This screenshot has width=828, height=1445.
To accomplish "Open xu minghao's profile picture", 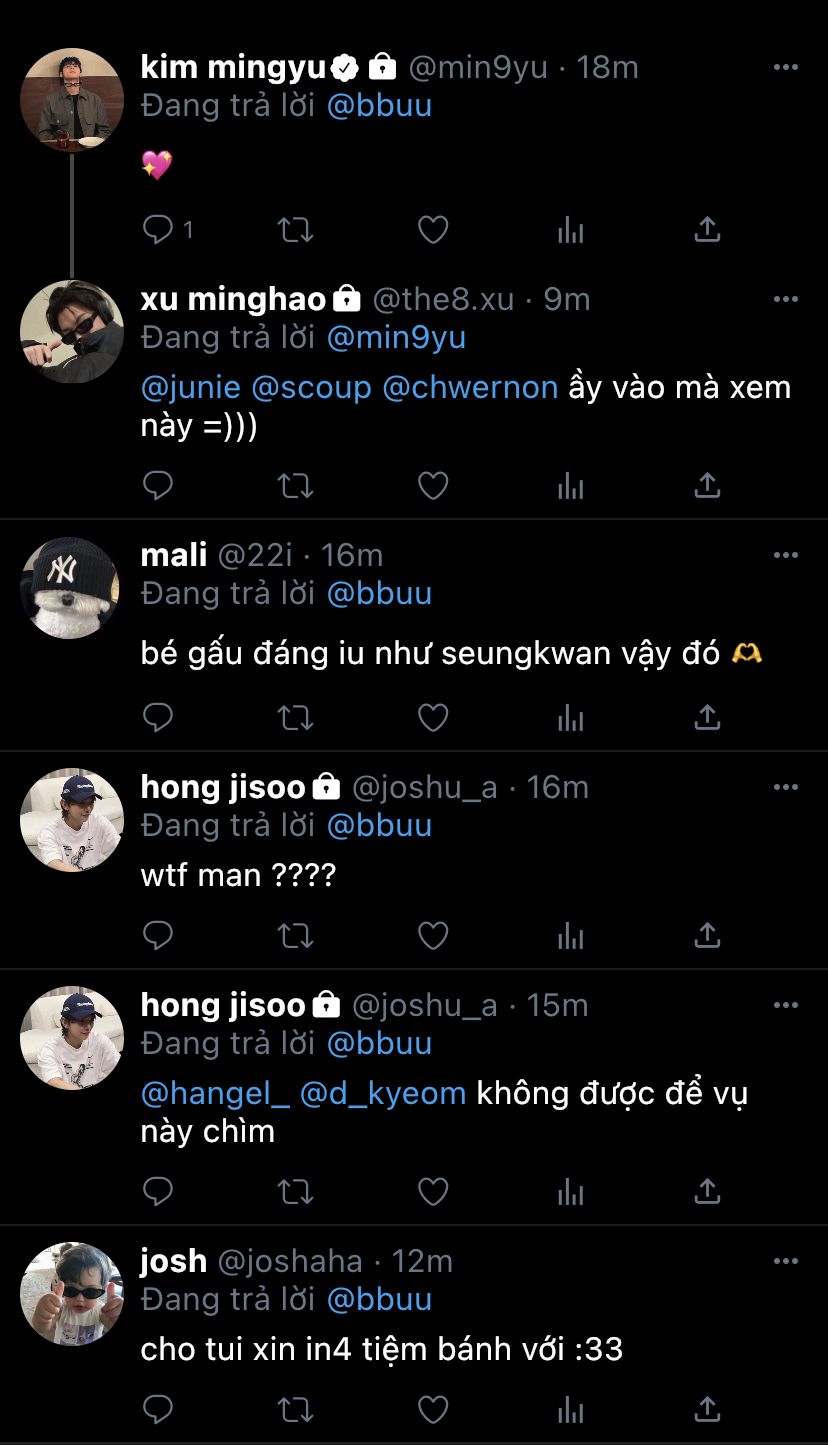I will tap(71, 332).
